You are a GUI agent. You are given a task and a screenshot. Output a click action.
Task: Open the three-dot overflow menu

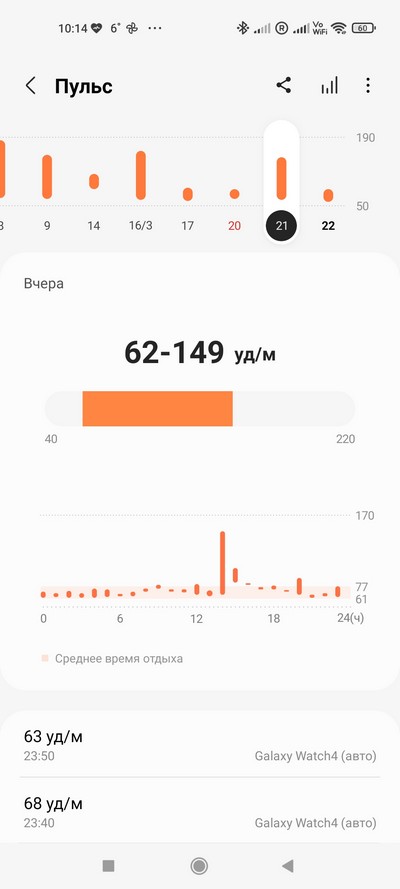(x=368, y=86)
